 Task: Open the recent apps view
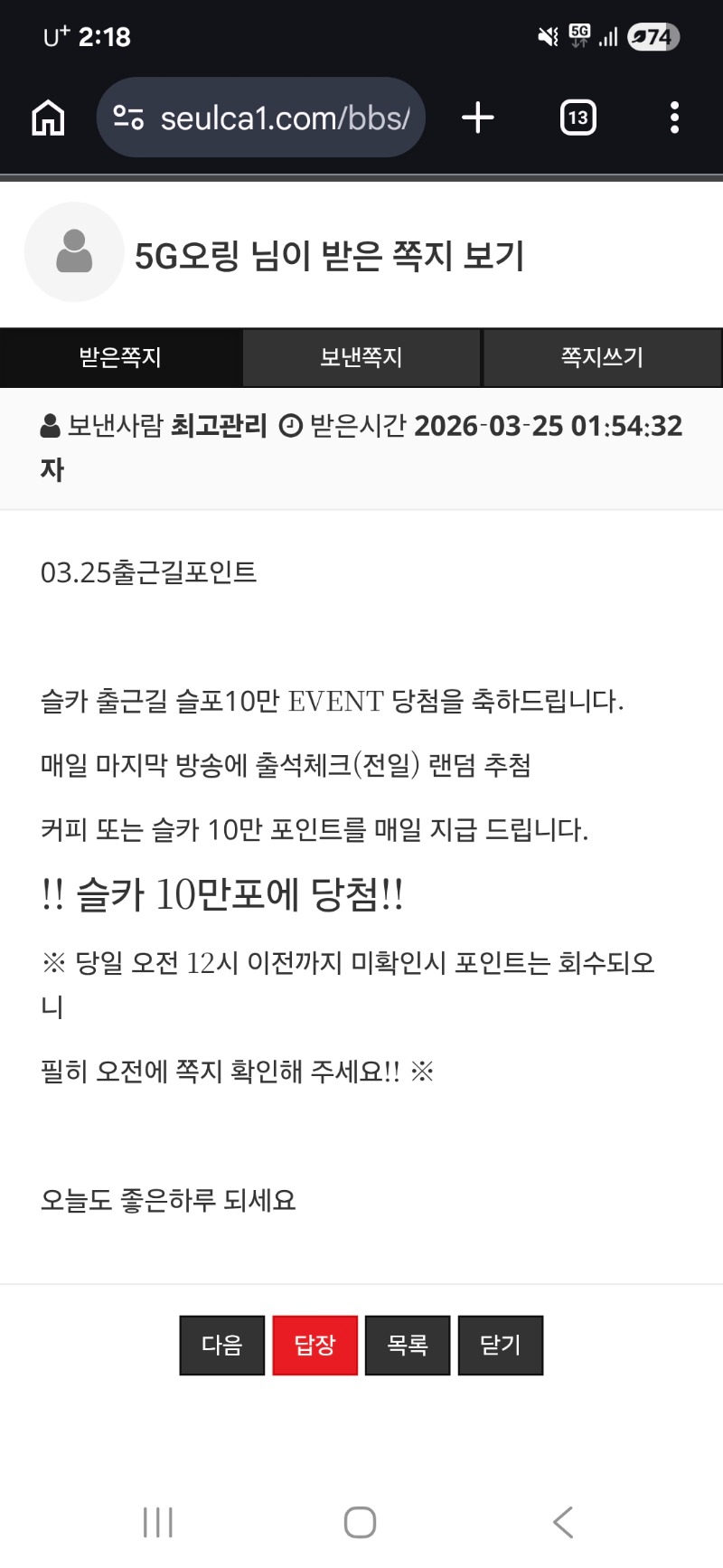click(x=158, y=1522)
